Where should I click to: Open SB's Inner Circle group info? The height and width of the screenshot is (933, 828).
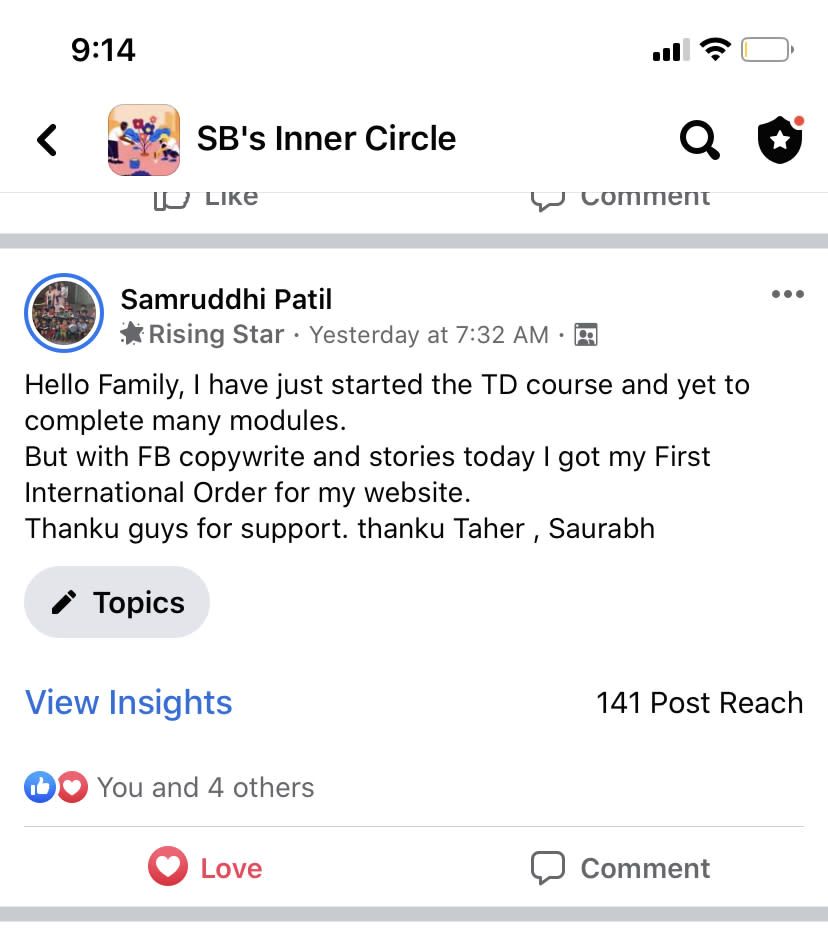pyautogui.click(x=326, y=139)
